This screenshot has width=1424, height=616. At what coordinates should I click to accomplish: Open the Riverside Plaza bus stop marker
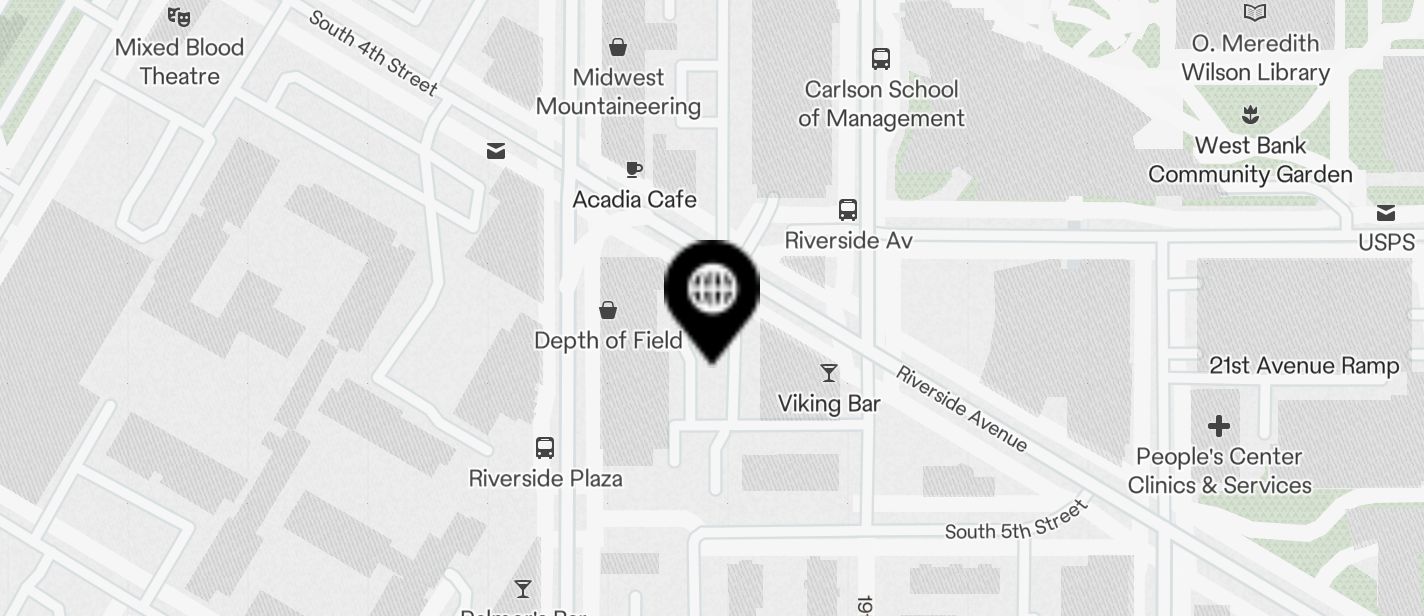point(545,448)
